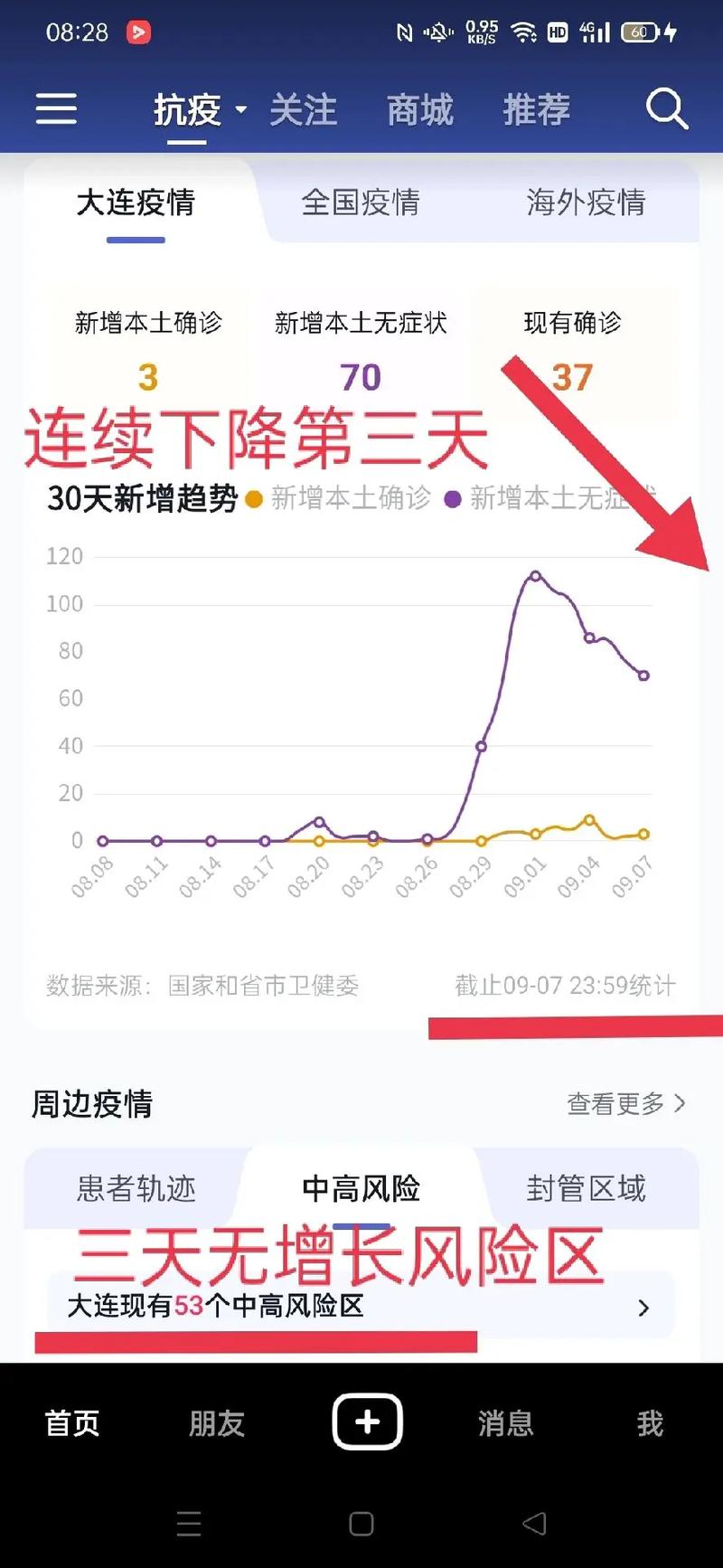The image size is (723, 1568).
Task: Click the search magnifier icon
Action: pos(667,109)
